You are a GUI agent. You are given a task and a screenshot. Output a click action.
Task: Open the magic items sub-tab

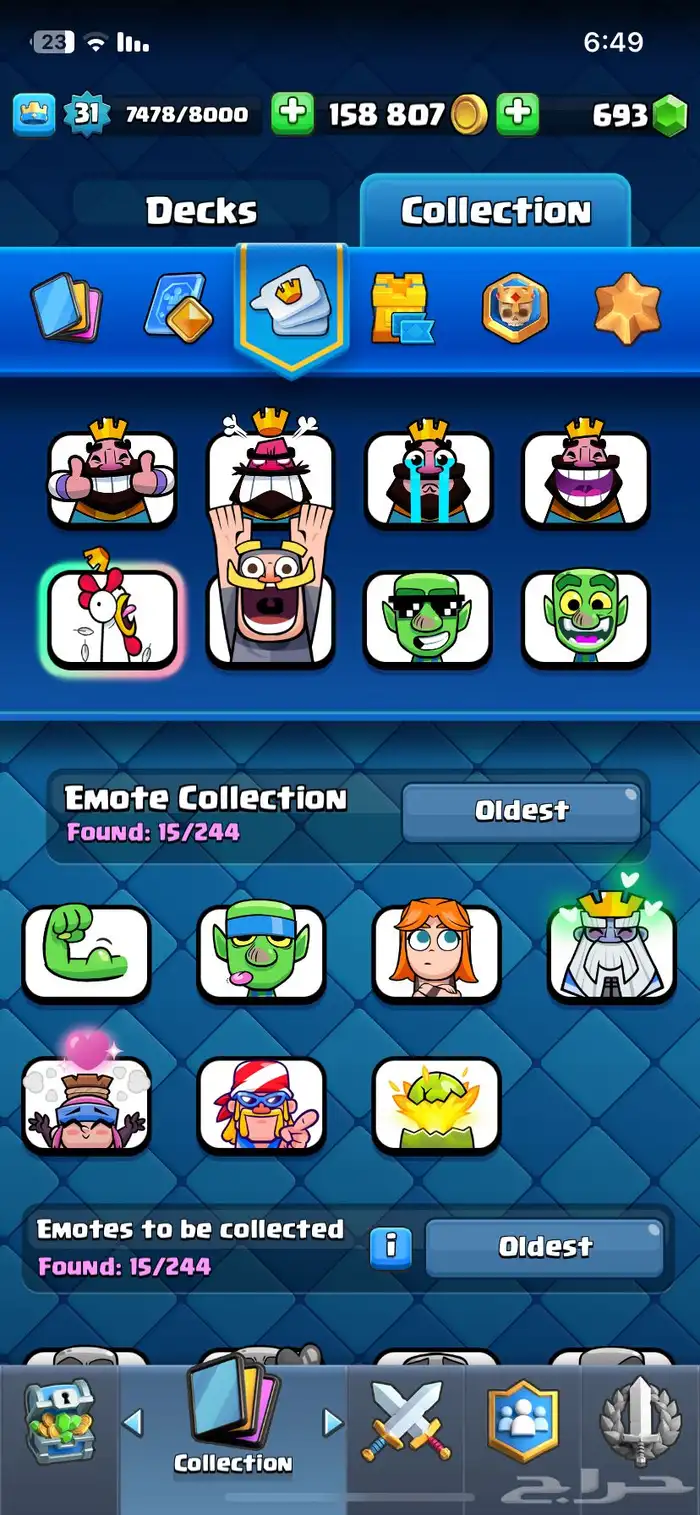(178, 309)
